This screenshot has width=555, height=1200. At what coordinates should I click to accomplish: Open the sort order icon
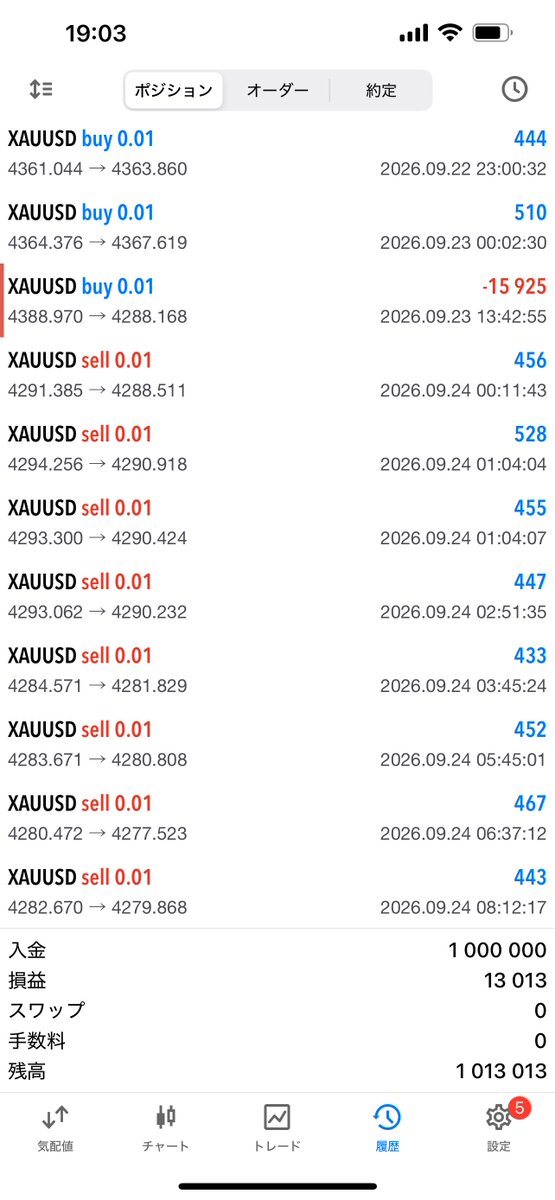point(41,89)
